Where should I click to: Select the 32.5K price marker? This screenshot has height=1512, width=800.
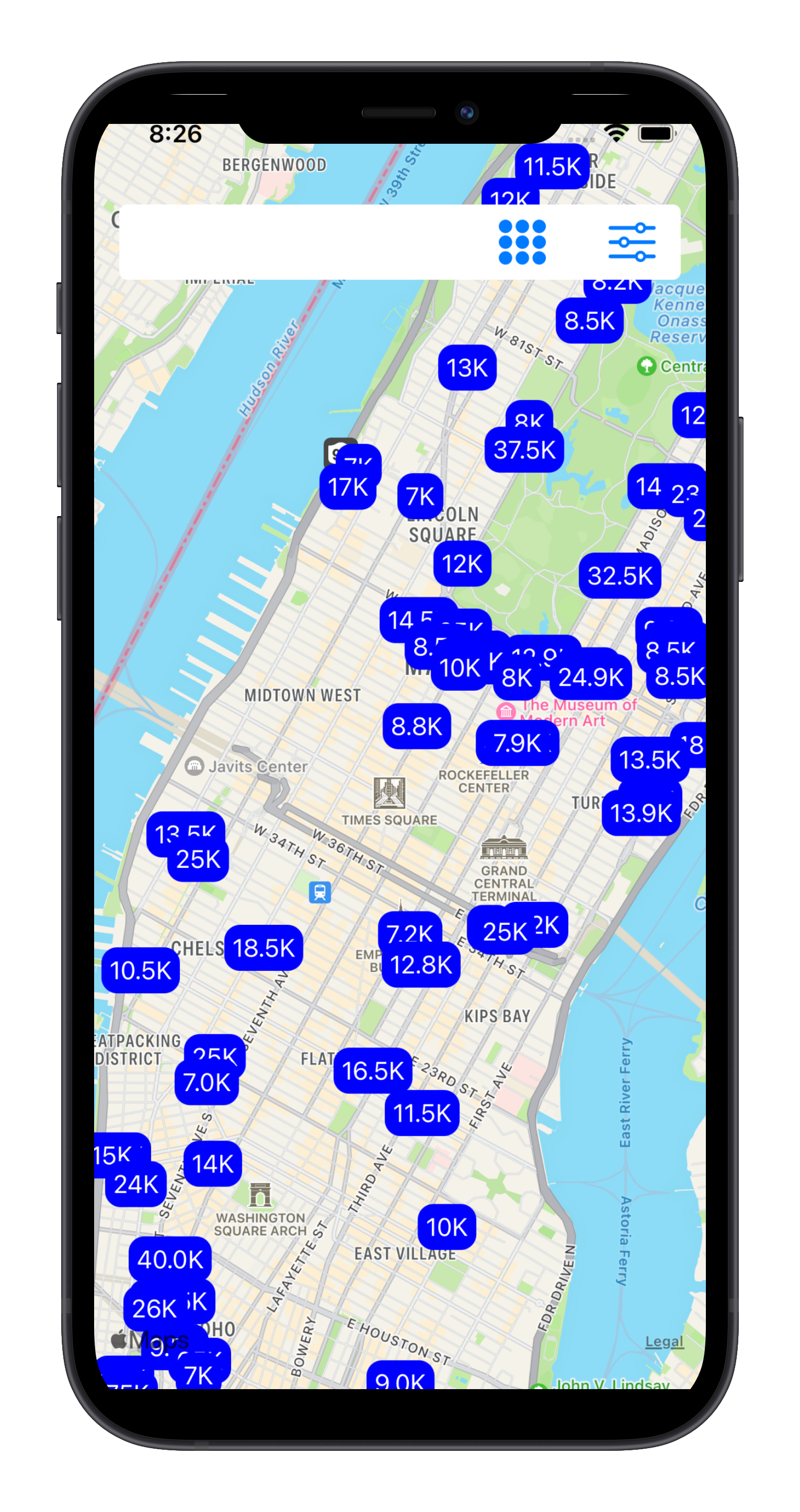(x=620, y=576)
